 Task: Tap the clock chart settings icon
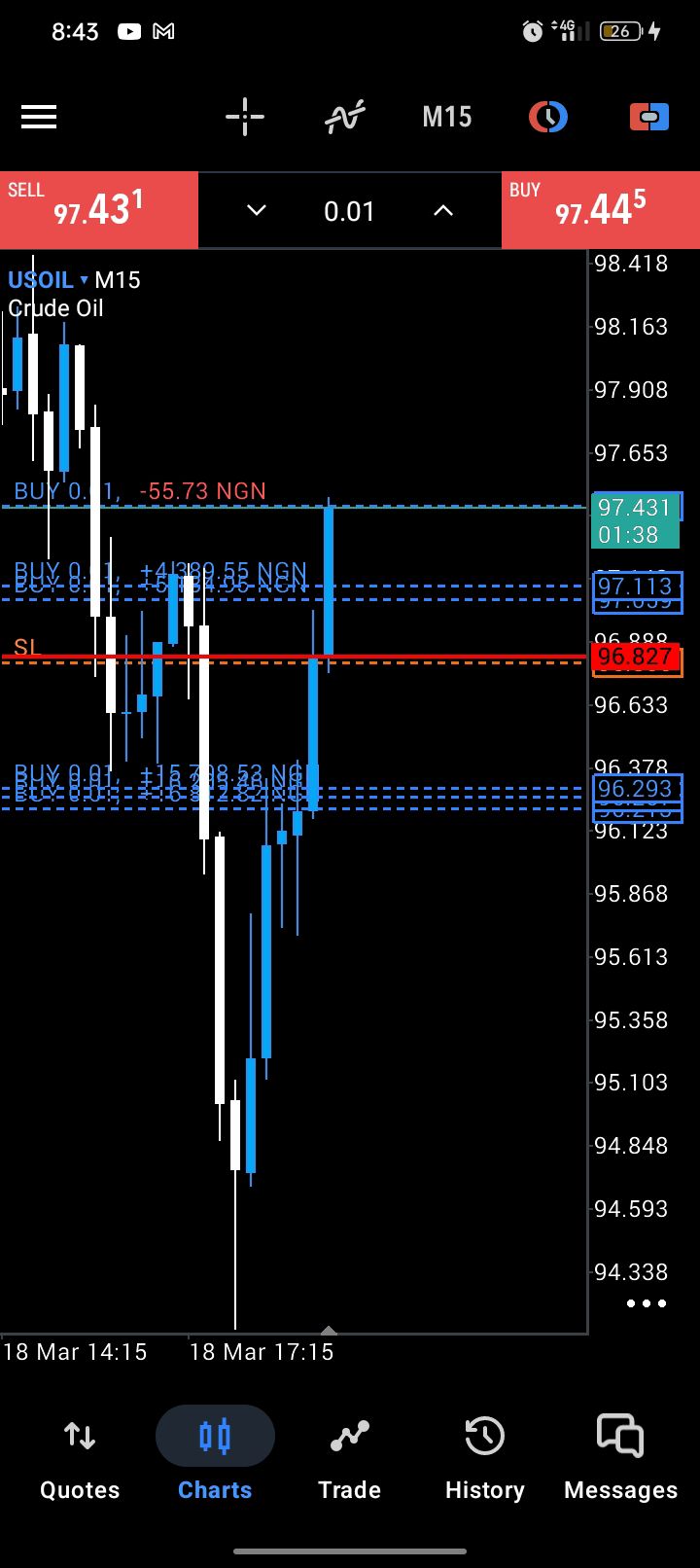[548, 118]
